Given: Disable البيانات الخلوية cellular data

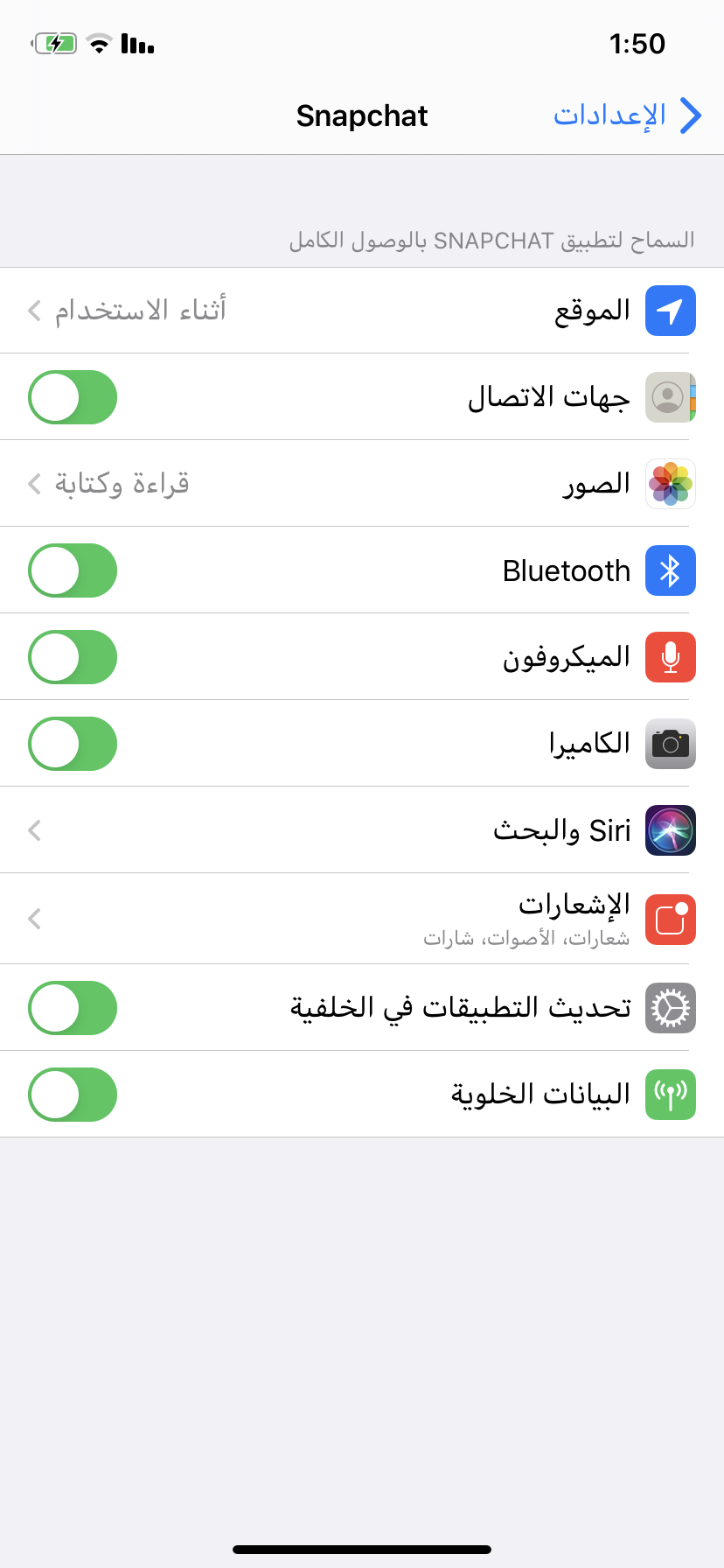Looking at the screenshot, I should 73,1095.
